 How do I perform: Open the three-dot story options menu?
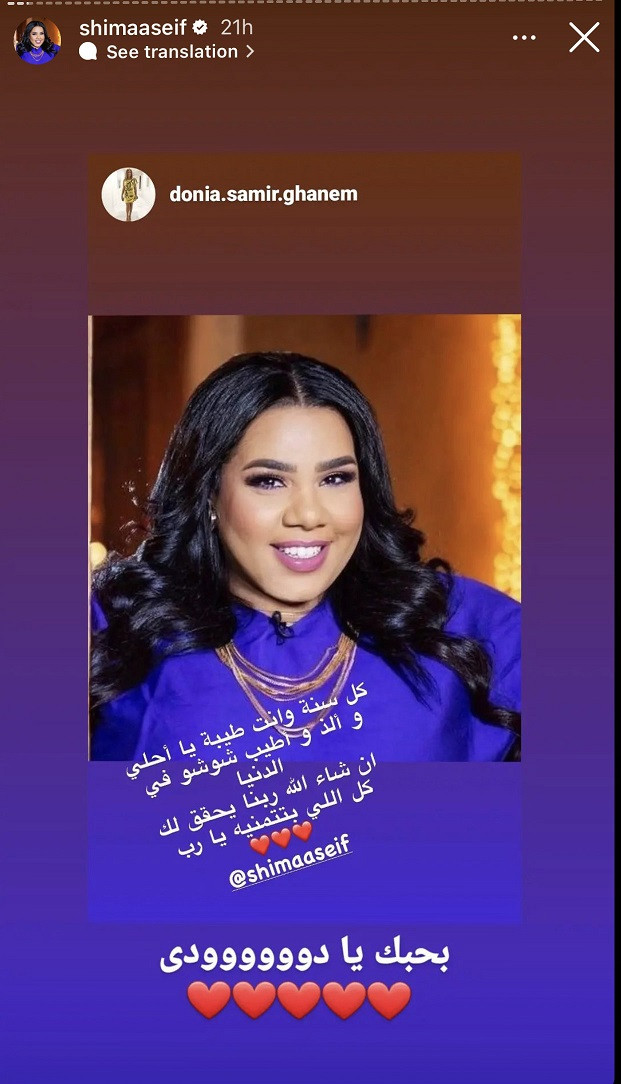[524, 38]
